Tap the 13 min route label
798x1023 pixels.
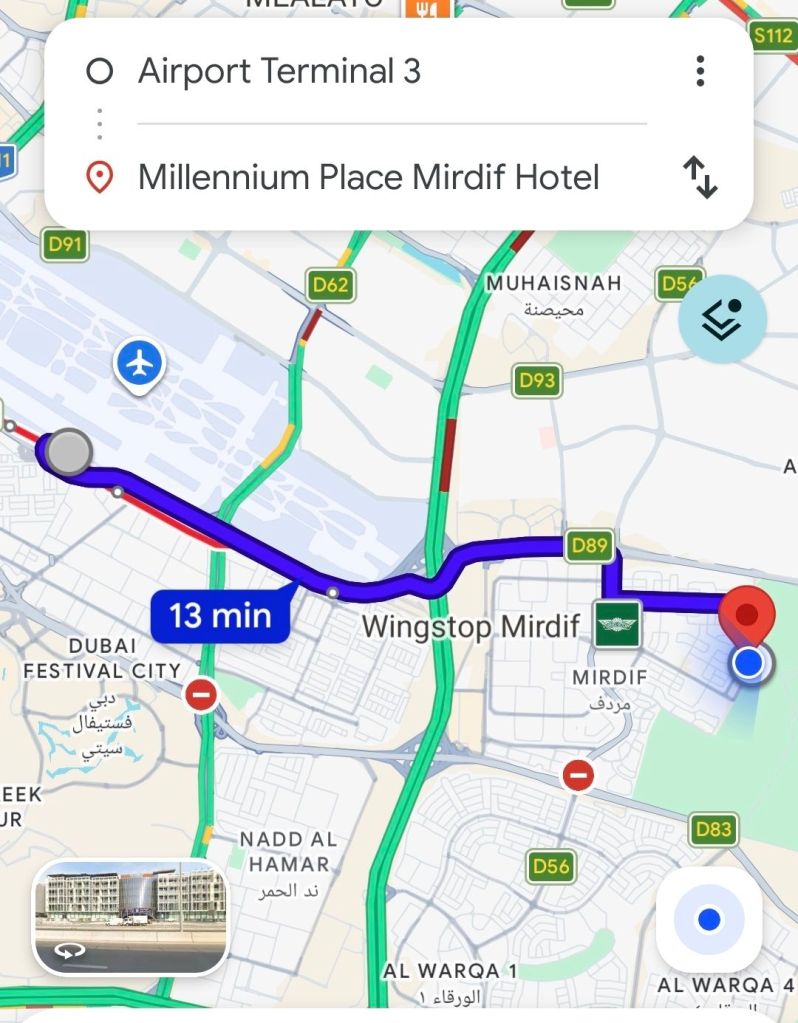point(220,615)
